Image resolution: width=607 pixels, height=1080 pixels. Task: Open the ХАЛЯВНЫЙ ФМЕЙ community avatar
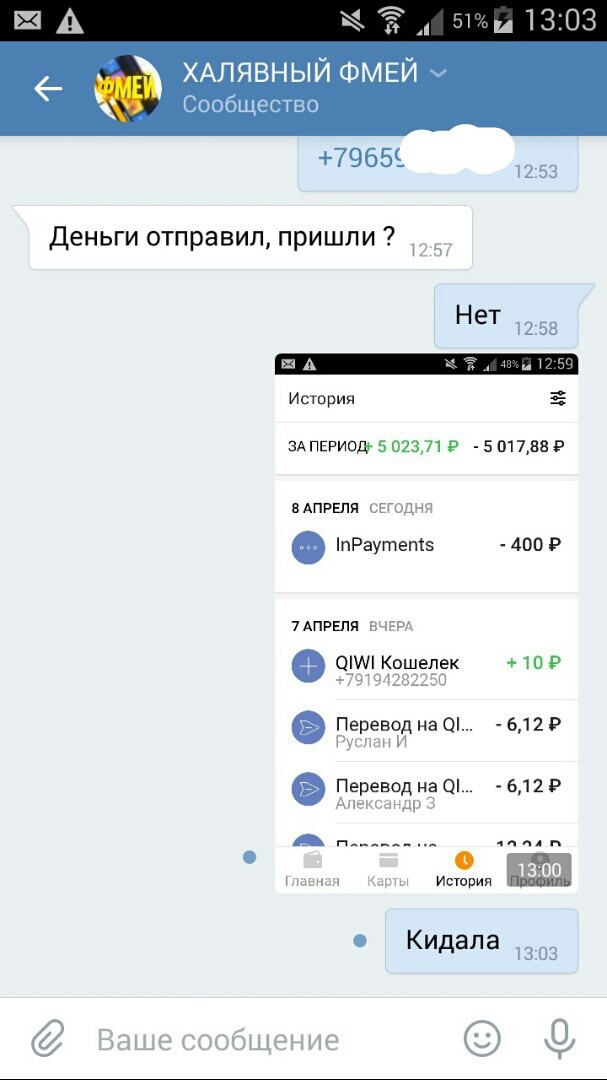[127, 89]
